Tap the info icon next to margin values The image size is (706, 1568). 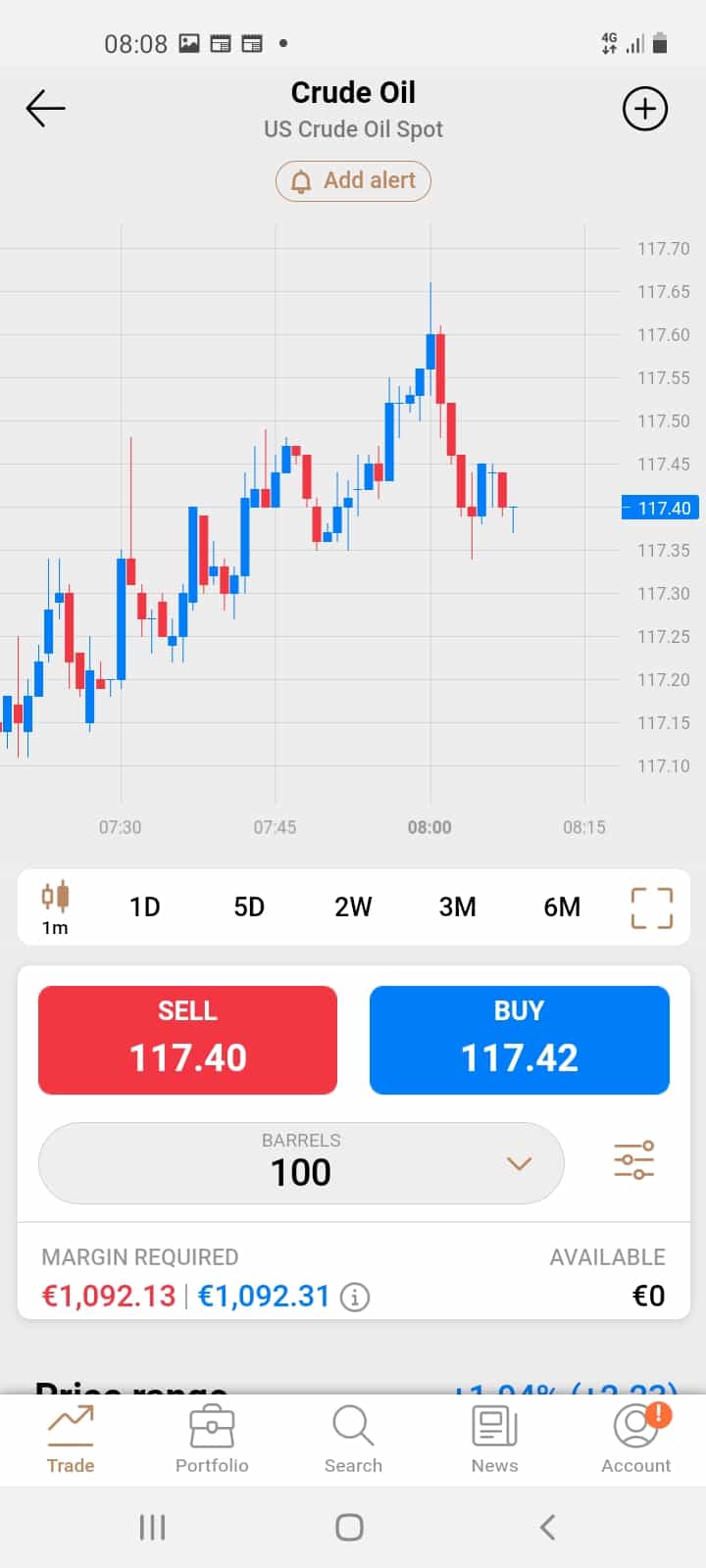click(354, 1296)
